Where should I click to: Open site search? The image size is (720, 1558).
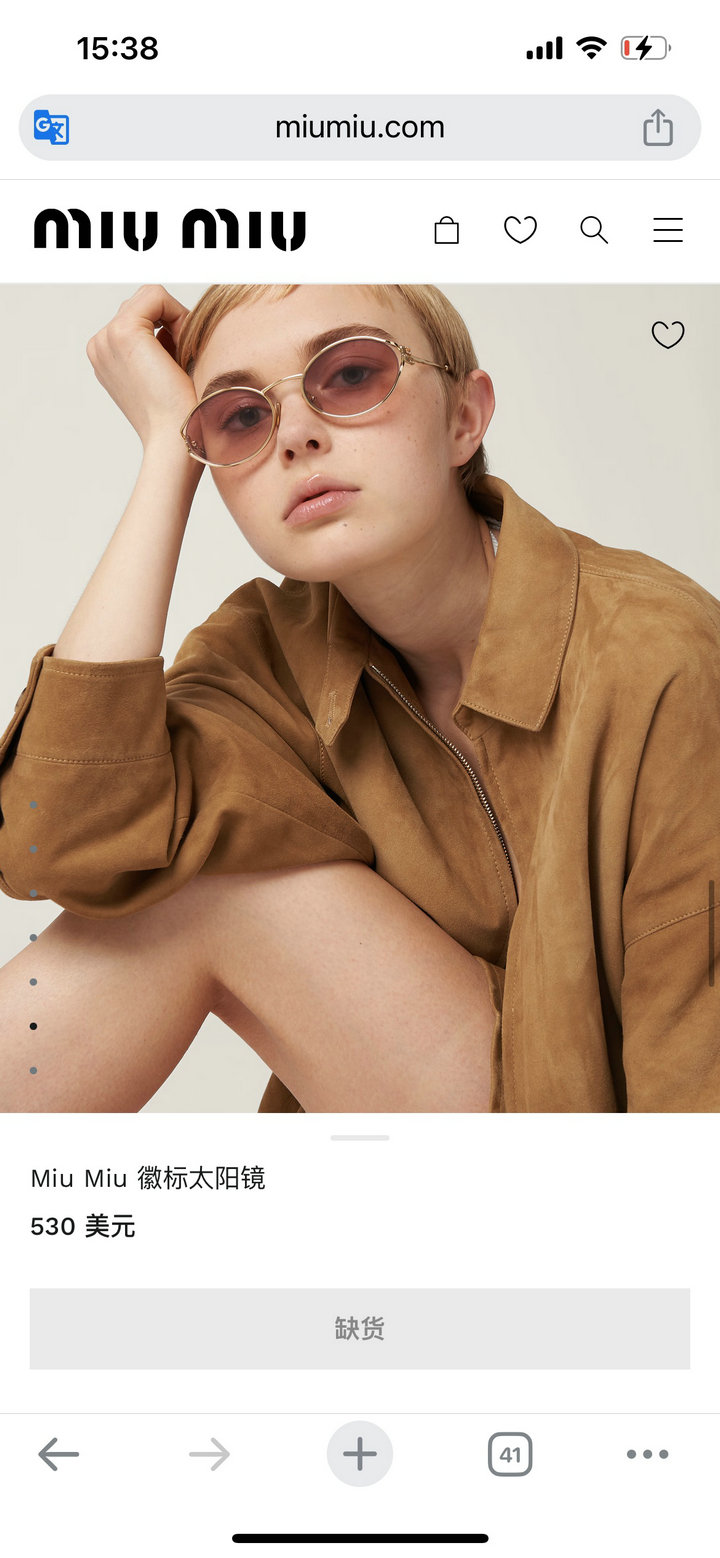(594, 231)
